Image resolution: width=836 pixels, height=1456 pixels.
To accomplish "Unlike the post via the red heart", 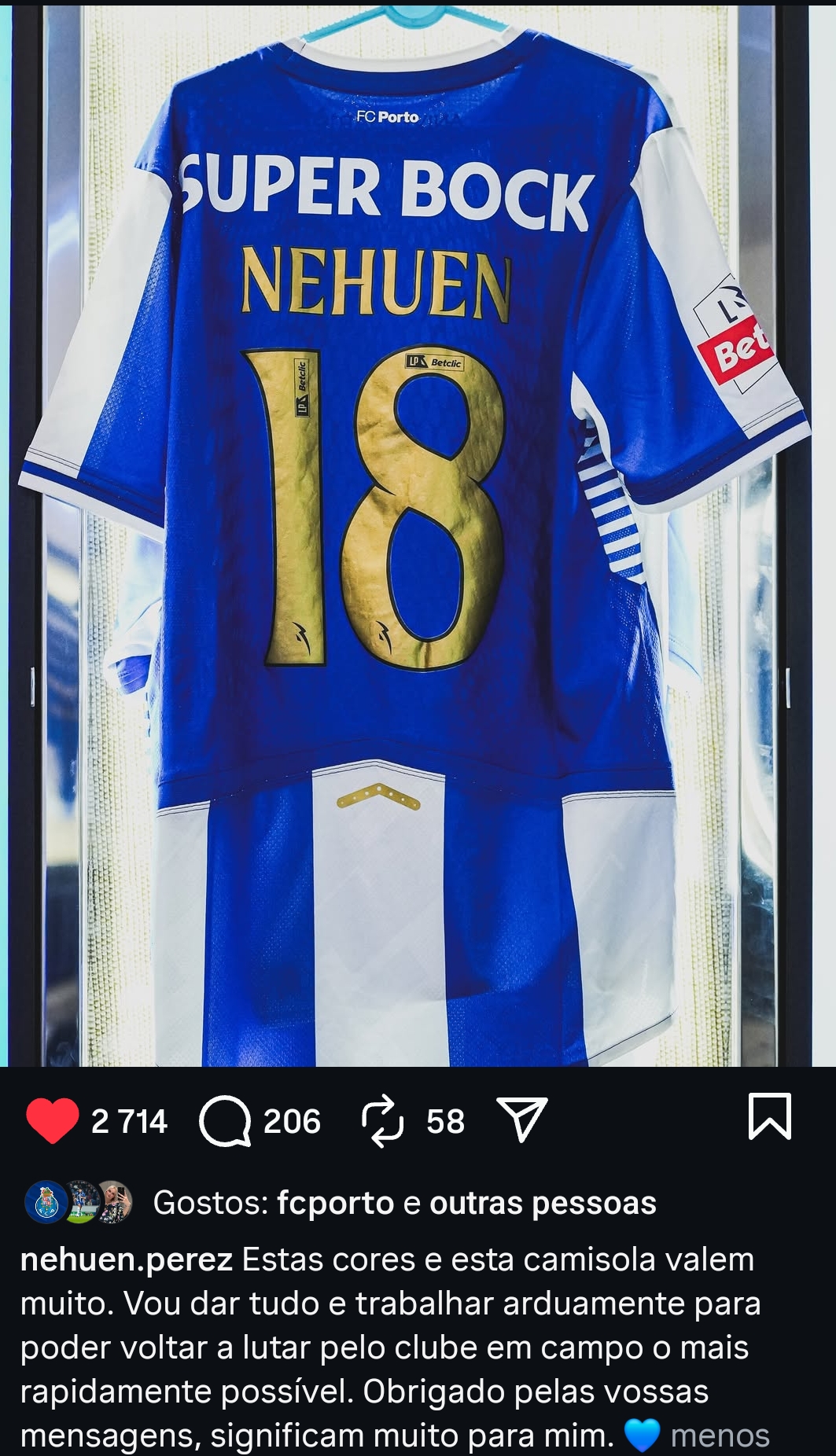I will click(53, 1121).
